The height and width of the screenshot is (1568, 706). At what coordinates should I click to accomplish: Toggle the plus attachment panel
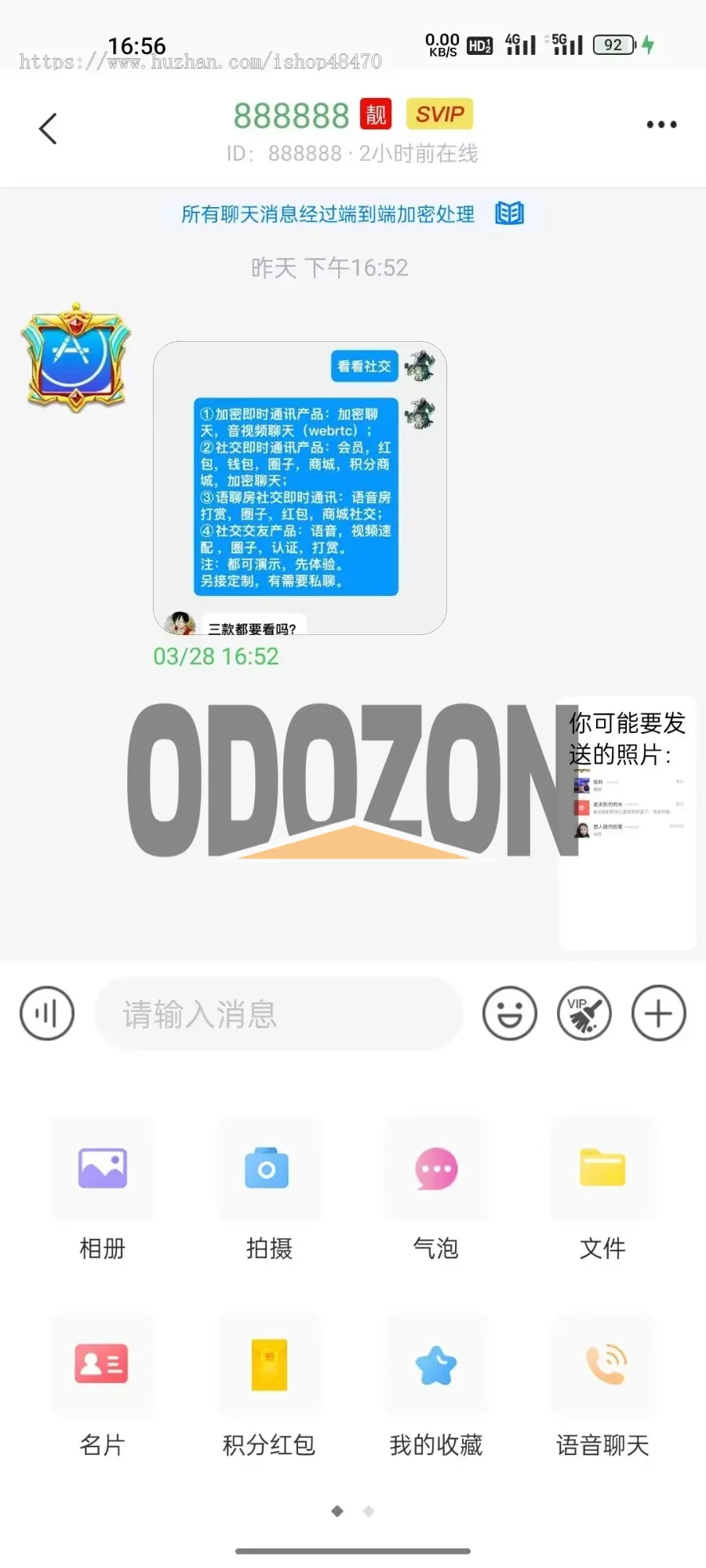[x=659, y=1013]
